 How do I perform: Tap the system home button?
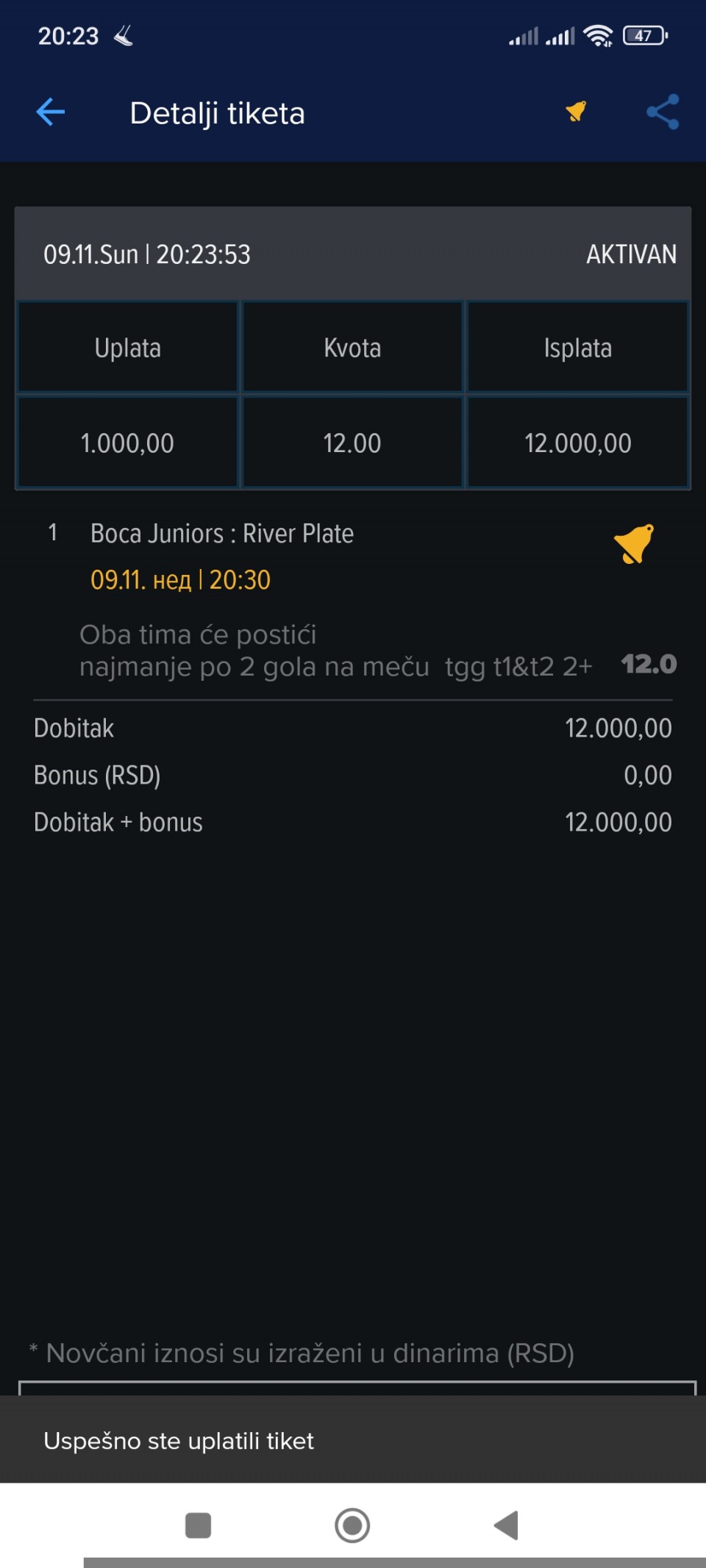[x=352, y=1525]
